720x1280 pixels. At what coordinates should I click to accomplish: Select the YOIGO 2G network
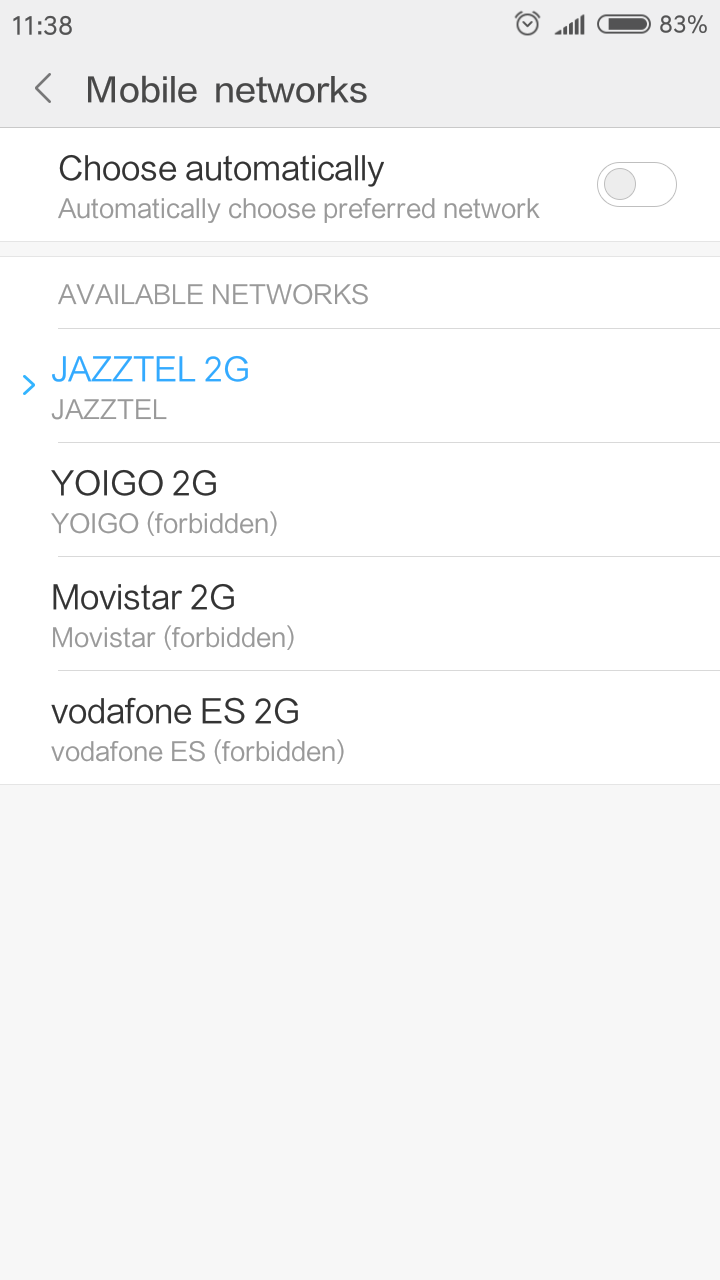(360, 500)
